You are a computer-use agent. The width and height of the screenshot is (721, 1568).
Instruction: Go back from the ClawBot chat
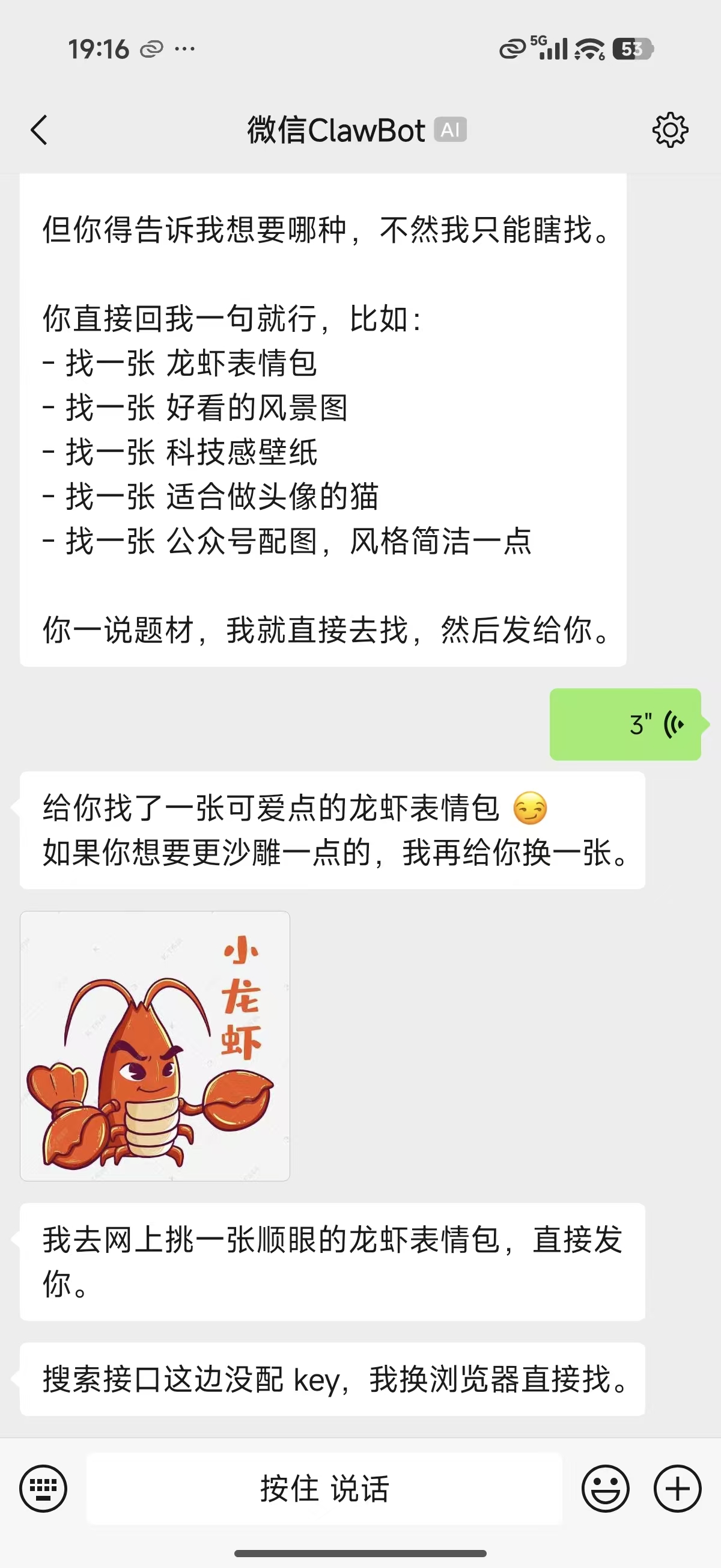pos(40,130)
